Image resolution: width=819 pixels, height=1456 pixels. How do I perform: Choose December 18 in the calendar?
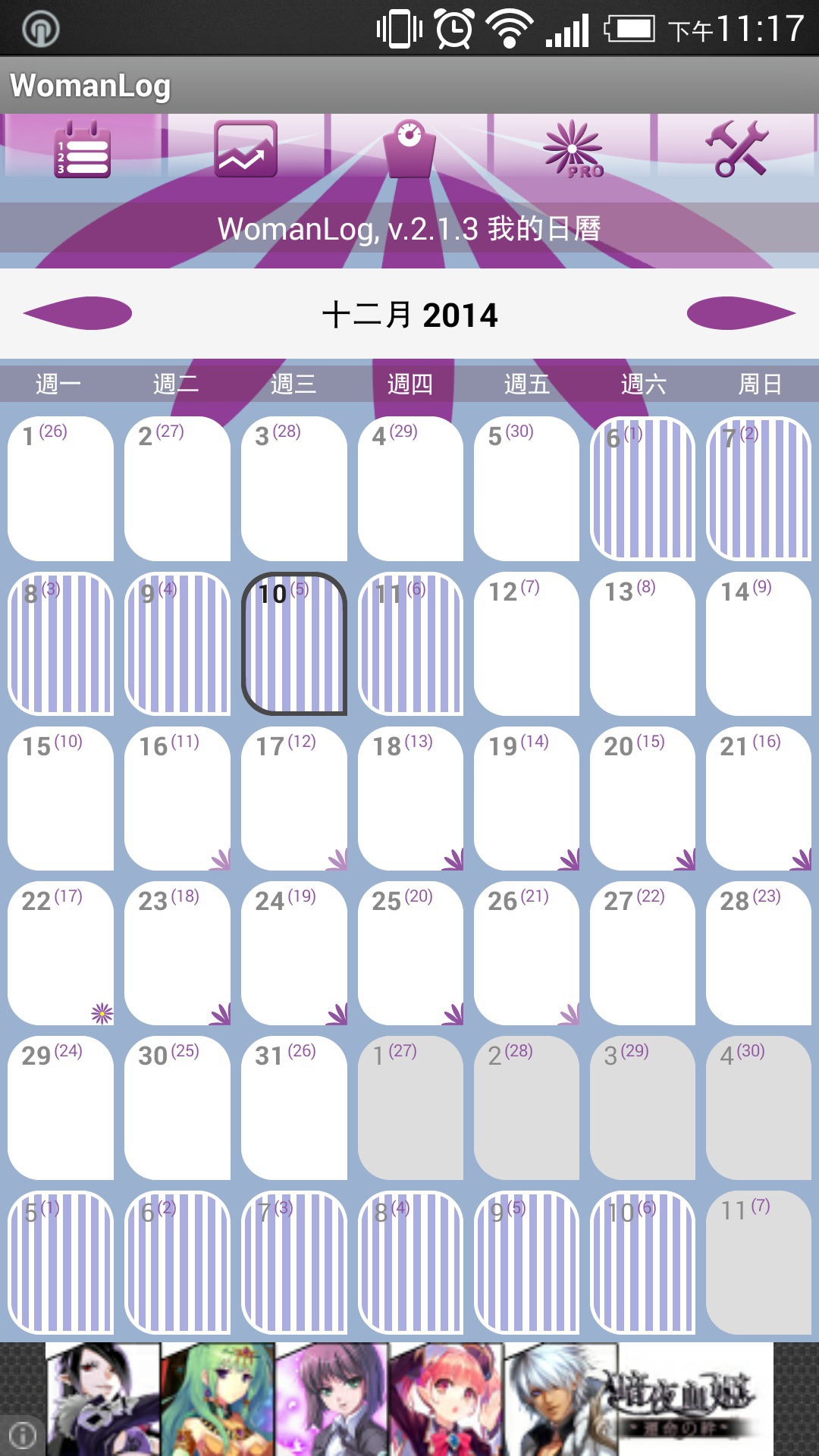point(410,798)
